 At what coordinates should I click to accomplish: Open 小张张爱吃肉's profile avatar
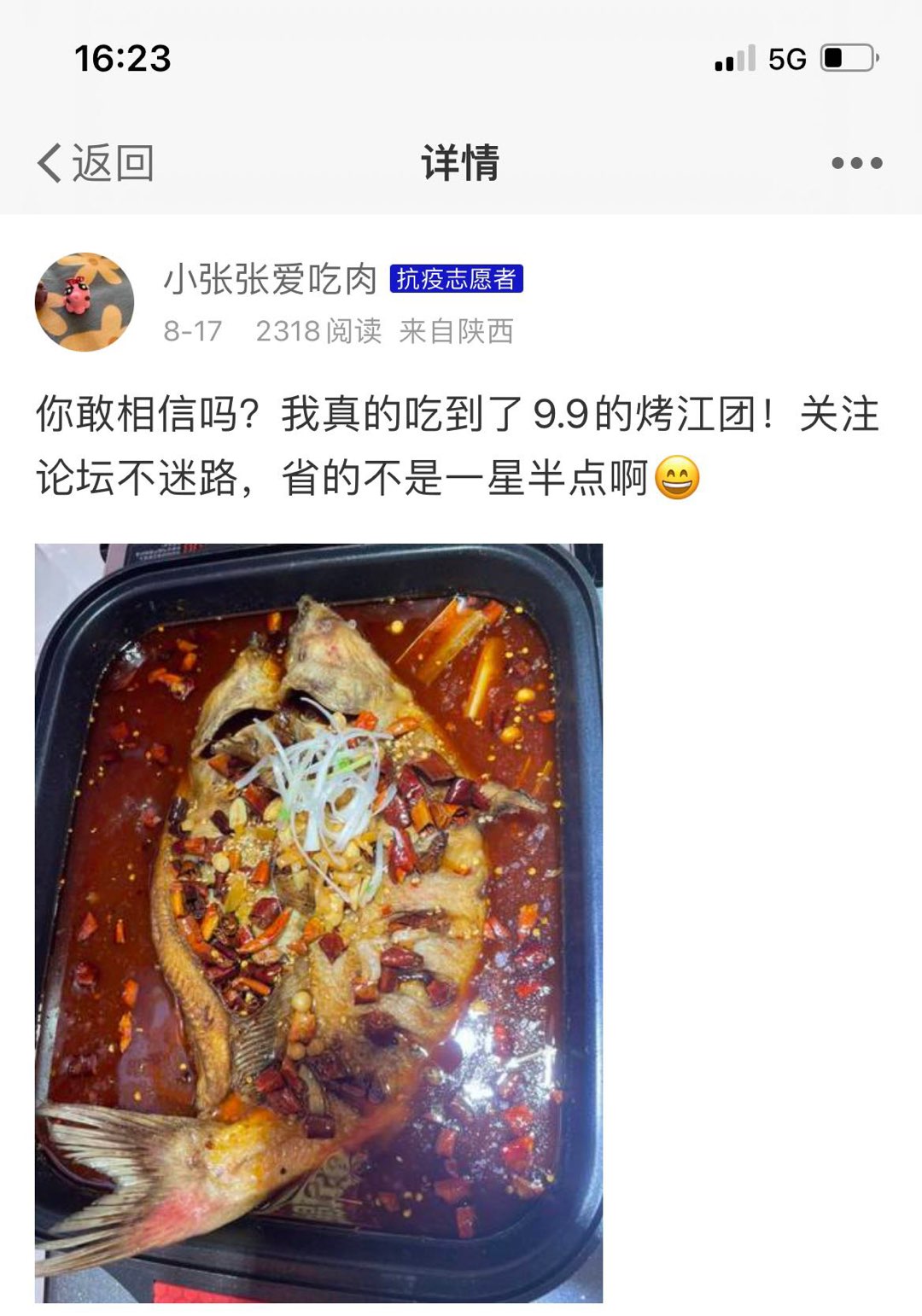(85, 301)
